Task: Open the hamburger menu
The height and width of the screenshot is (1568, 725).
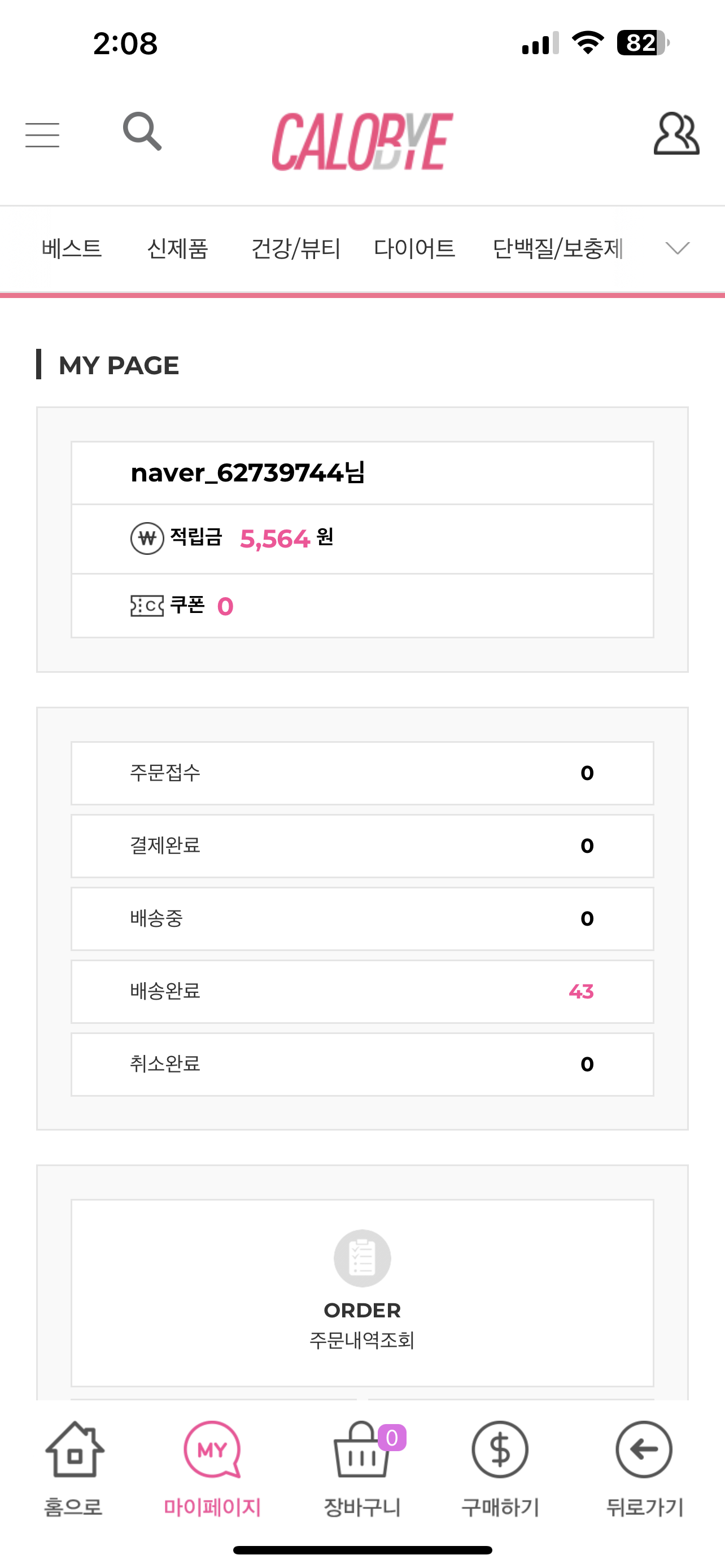Action: click(x=42, y=134)
